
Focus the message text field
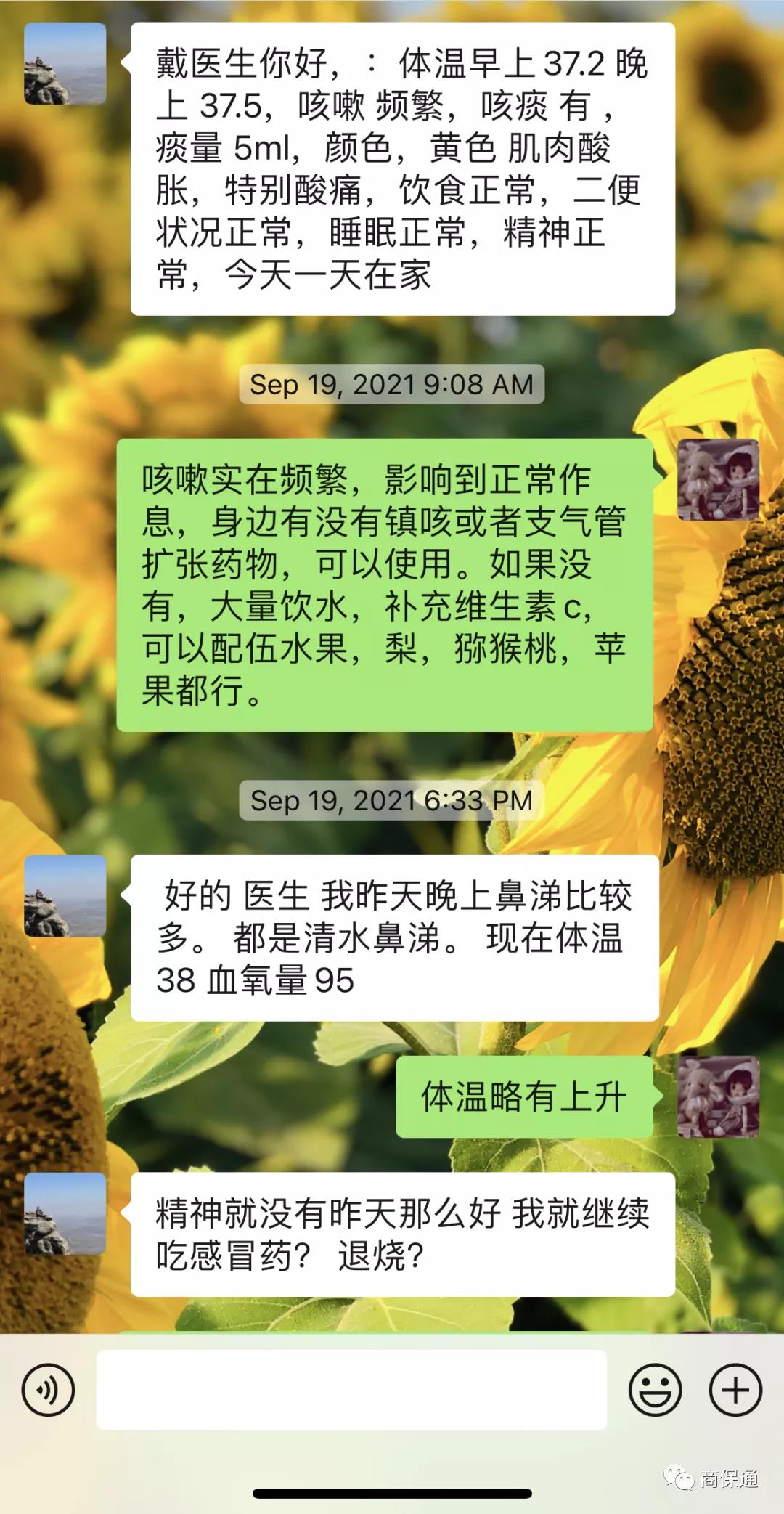click(x=351, y=1390)
